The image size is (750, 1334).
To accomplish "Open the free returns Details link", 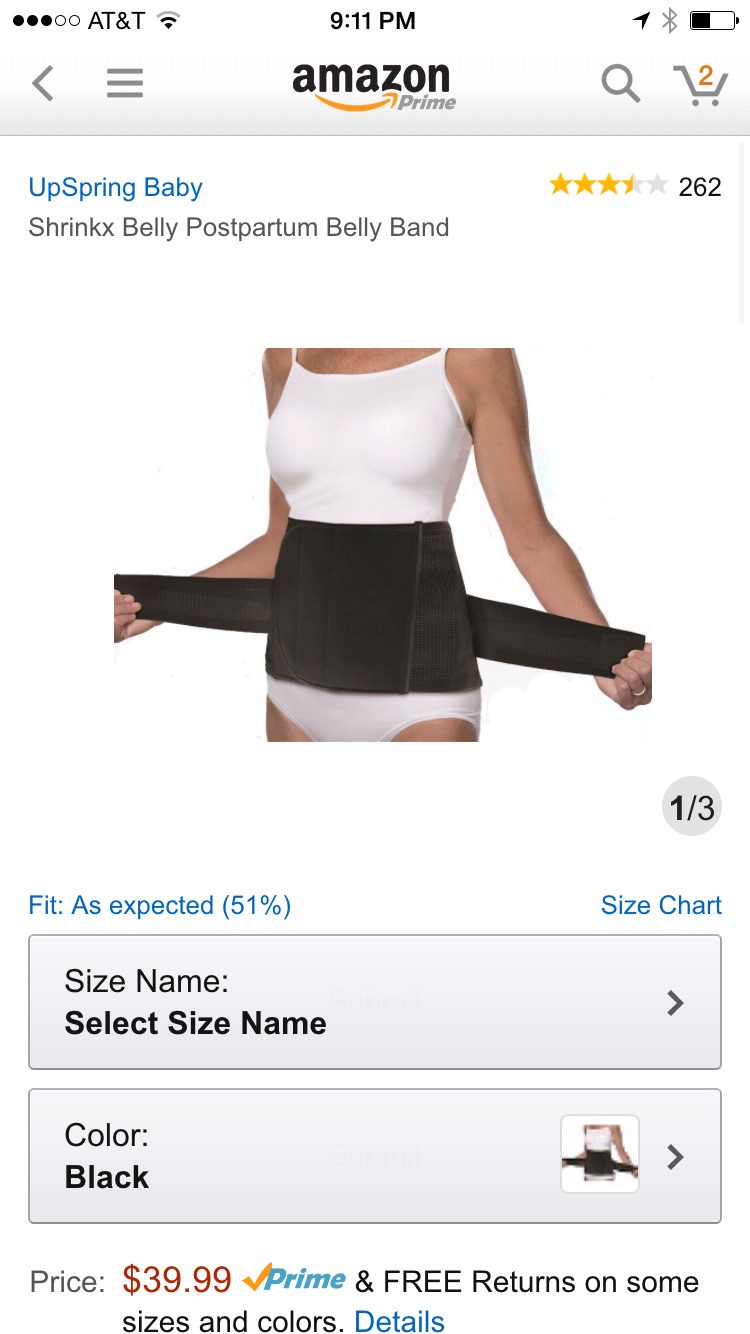I will (x=399, y=1321).
